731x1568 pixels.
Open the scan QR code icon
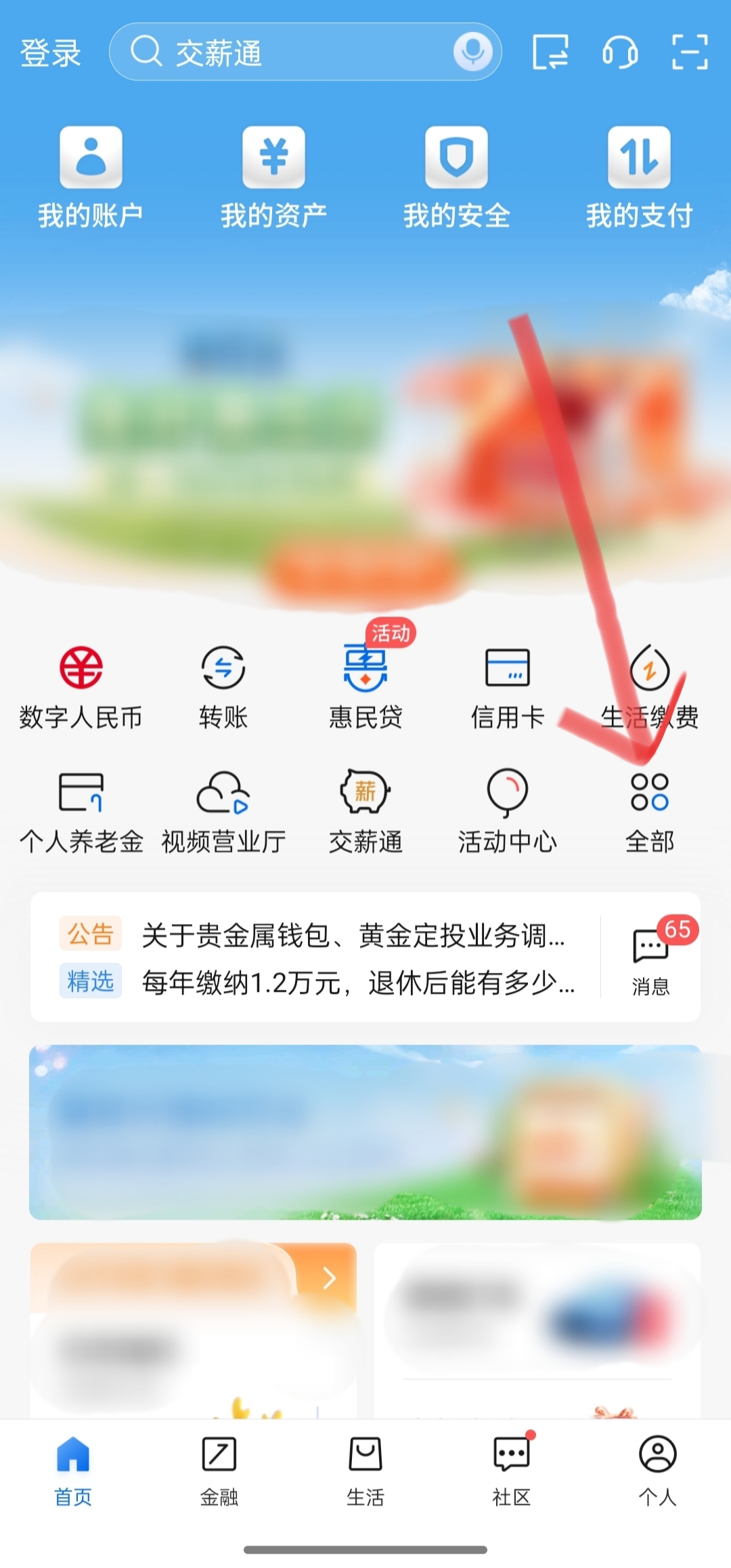pos(689,52)
